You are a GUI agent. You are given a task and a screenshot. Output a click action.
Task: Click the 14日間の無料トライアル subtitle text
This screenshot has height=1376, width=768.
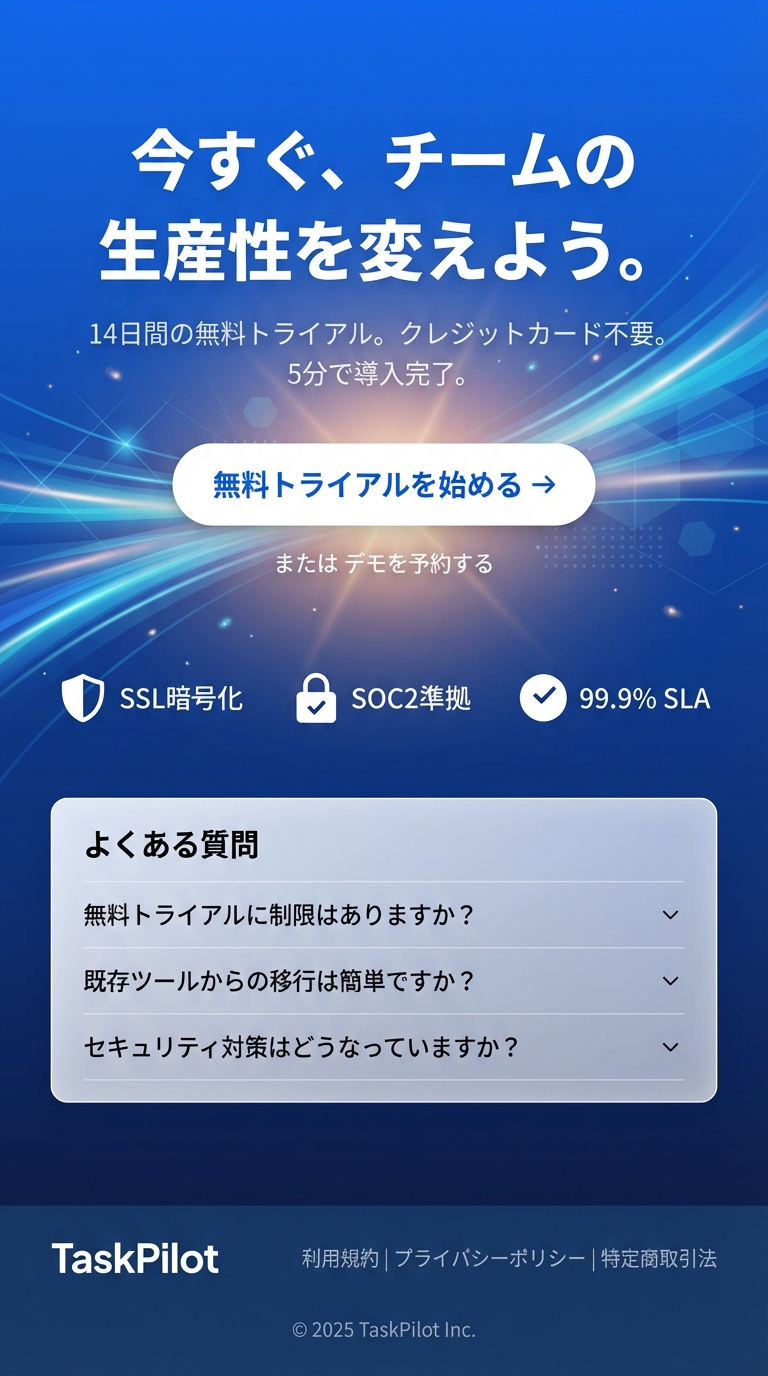[384, 337]
